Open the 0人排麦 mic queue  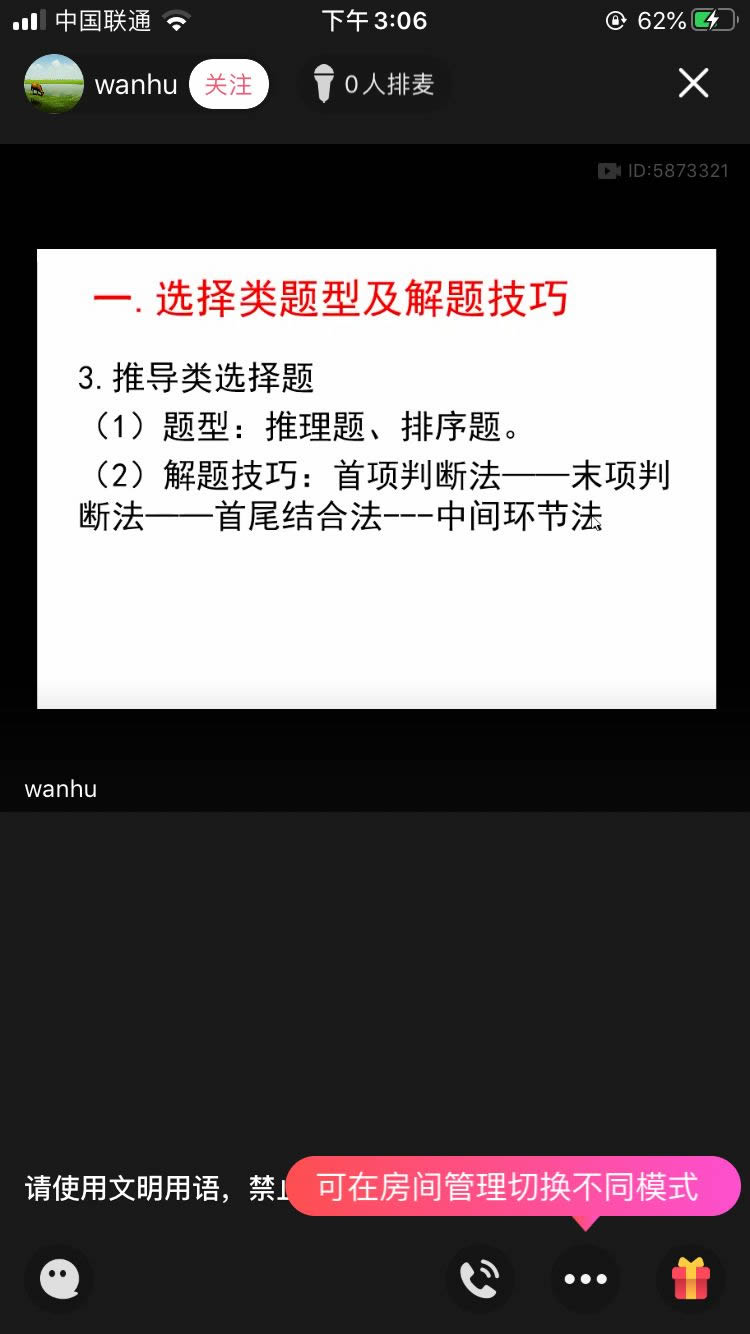(374, 84)
